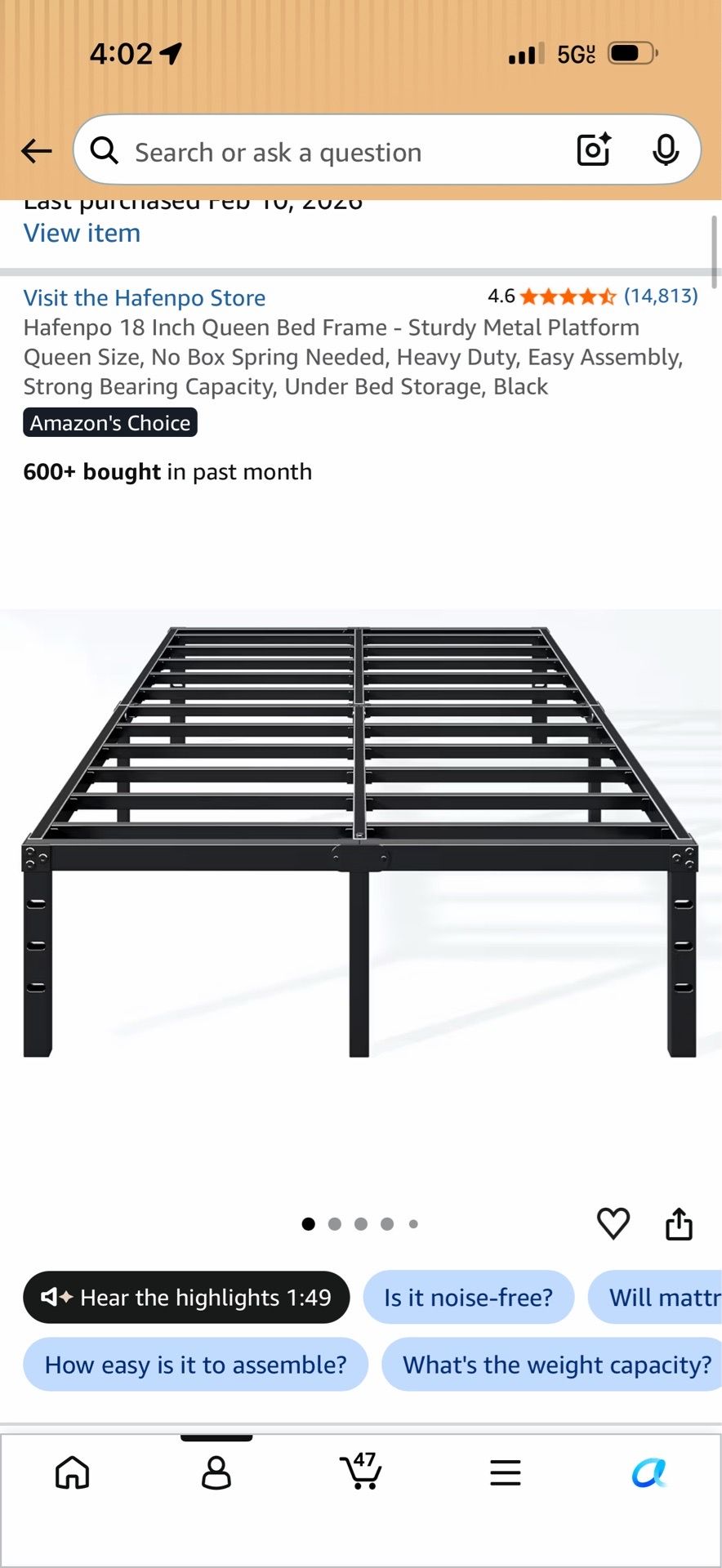This screenshot has height=1568, width=722.
Task: Open the 14,813 ratings link
Action: [661, 296]
